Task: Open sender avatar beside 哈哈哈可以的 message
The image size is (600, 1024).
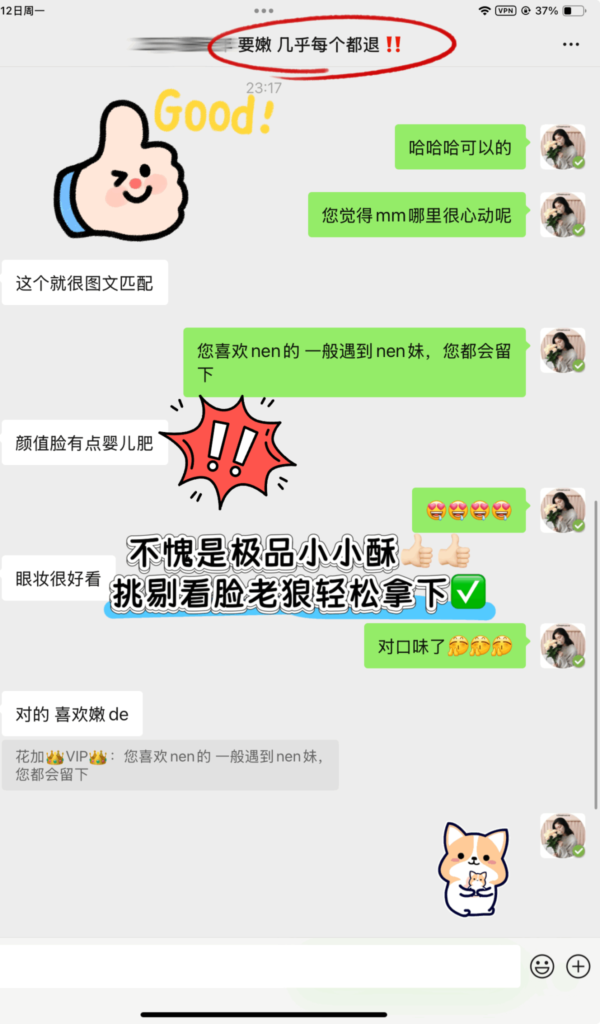Action: [563, 148]
